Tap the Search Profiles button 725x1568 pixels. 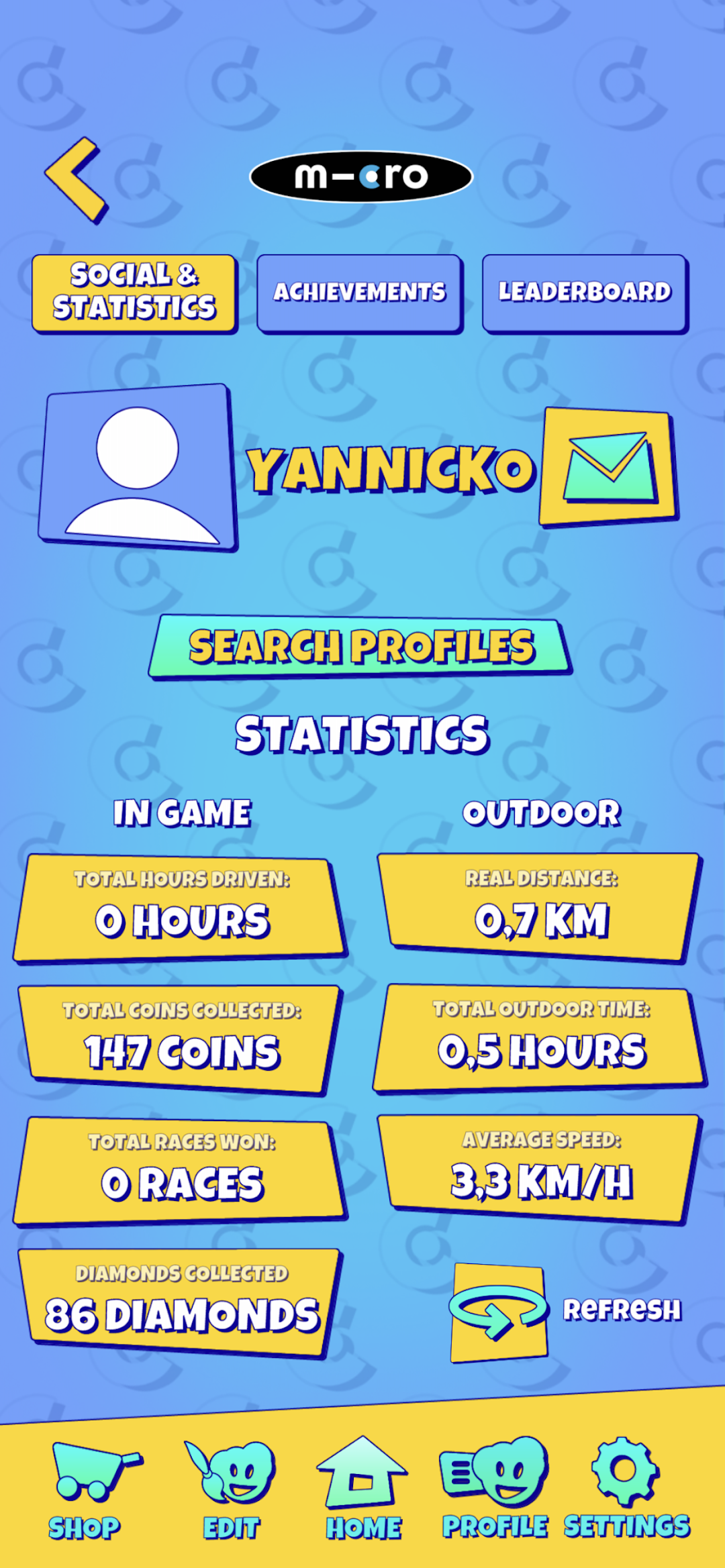coord(360,647)
